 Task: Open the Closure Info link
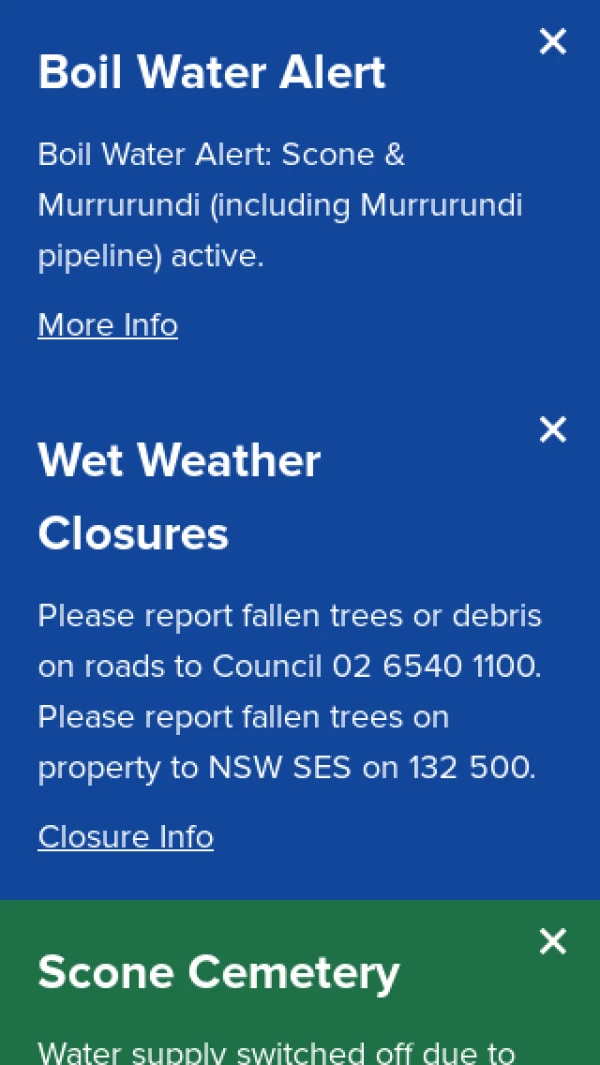tap(126, 837)
